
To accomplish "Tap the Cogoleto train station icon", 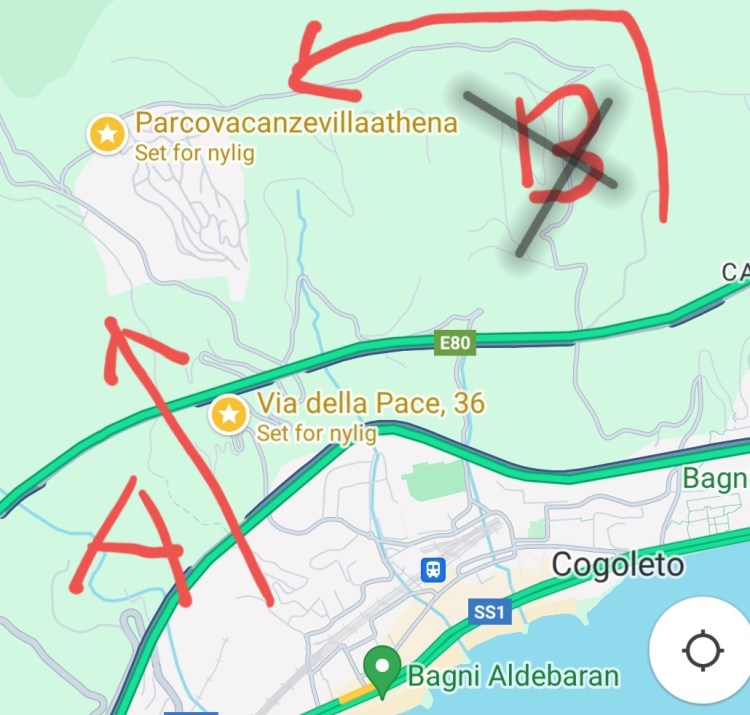I will [432, 569].
